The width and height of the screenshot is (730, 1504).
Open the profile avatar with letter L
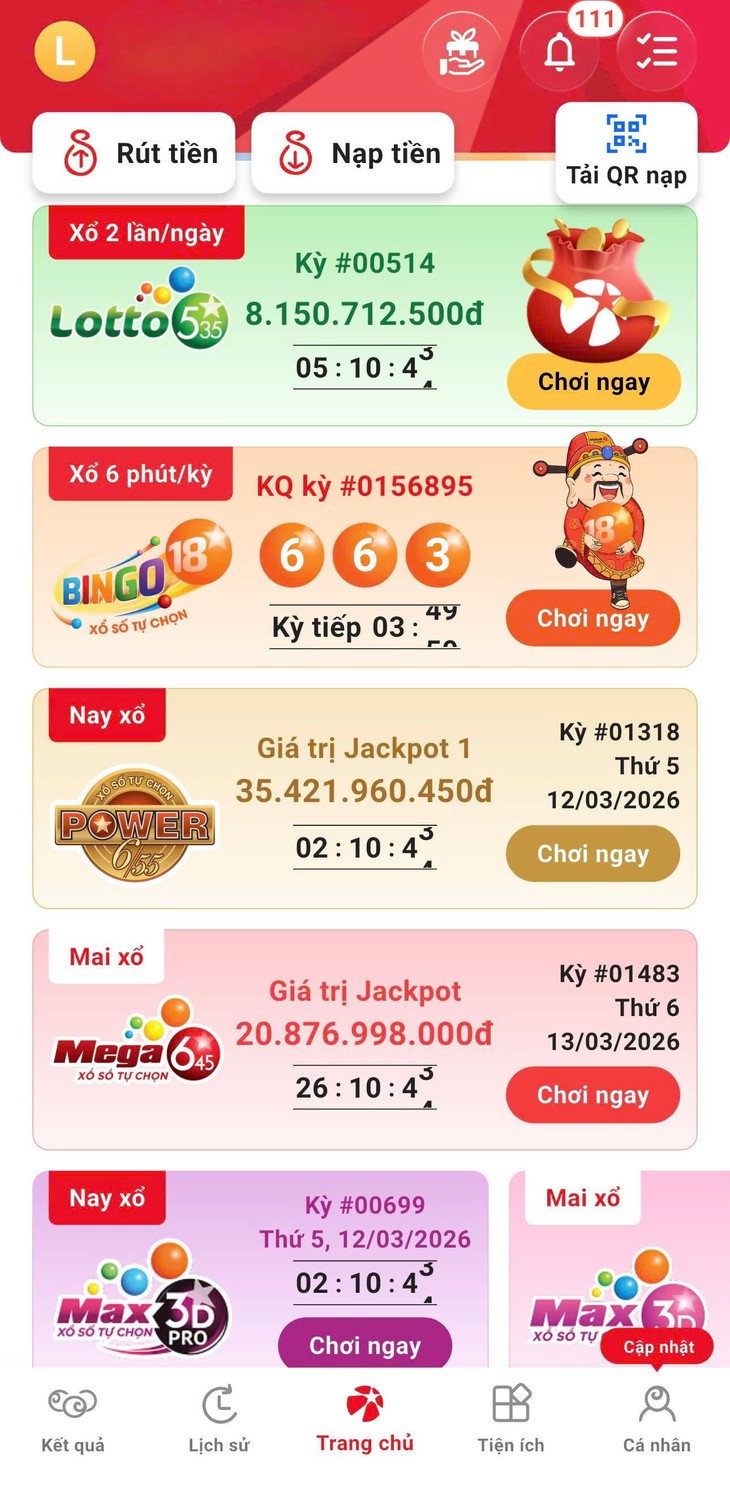coord(64,51)
